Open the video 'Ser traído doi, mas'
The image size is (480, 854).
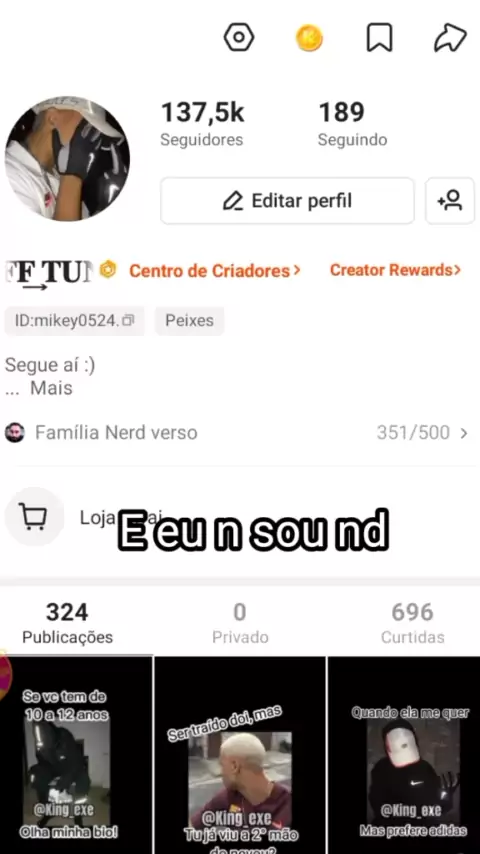click(x=240, y=755)
